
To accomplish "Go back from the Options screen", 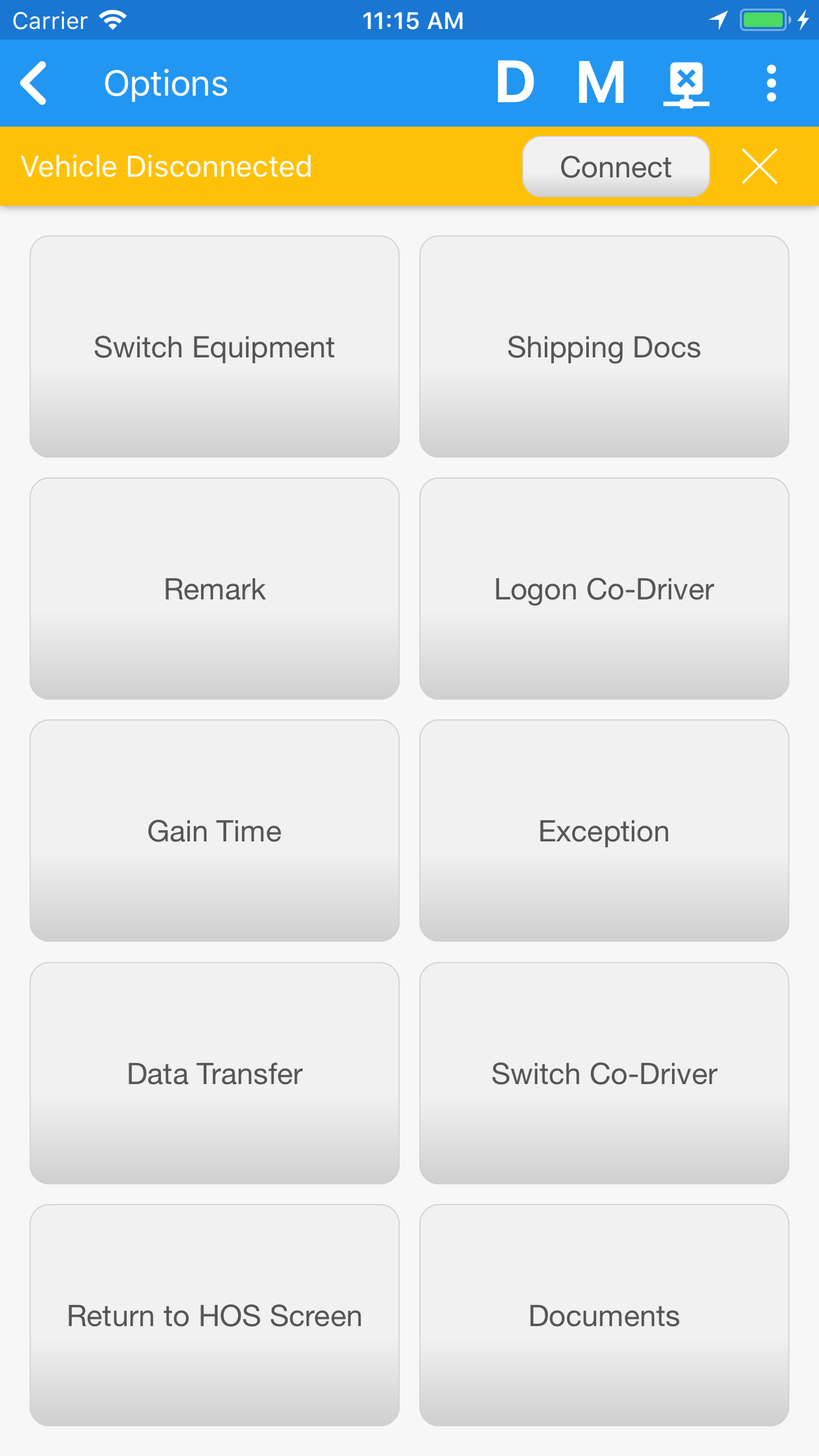I will click(x=34, y=83).
